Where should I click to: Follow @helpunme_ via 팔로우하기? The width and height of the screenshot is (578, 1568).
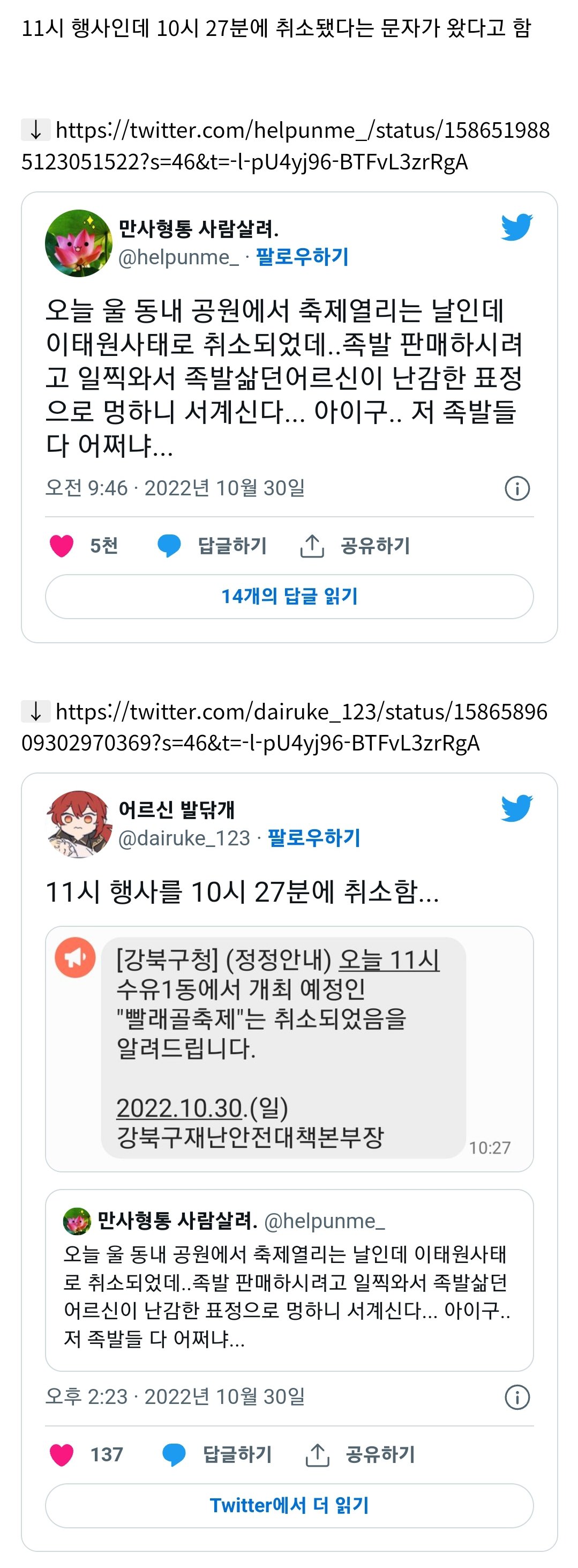[302, 257]
